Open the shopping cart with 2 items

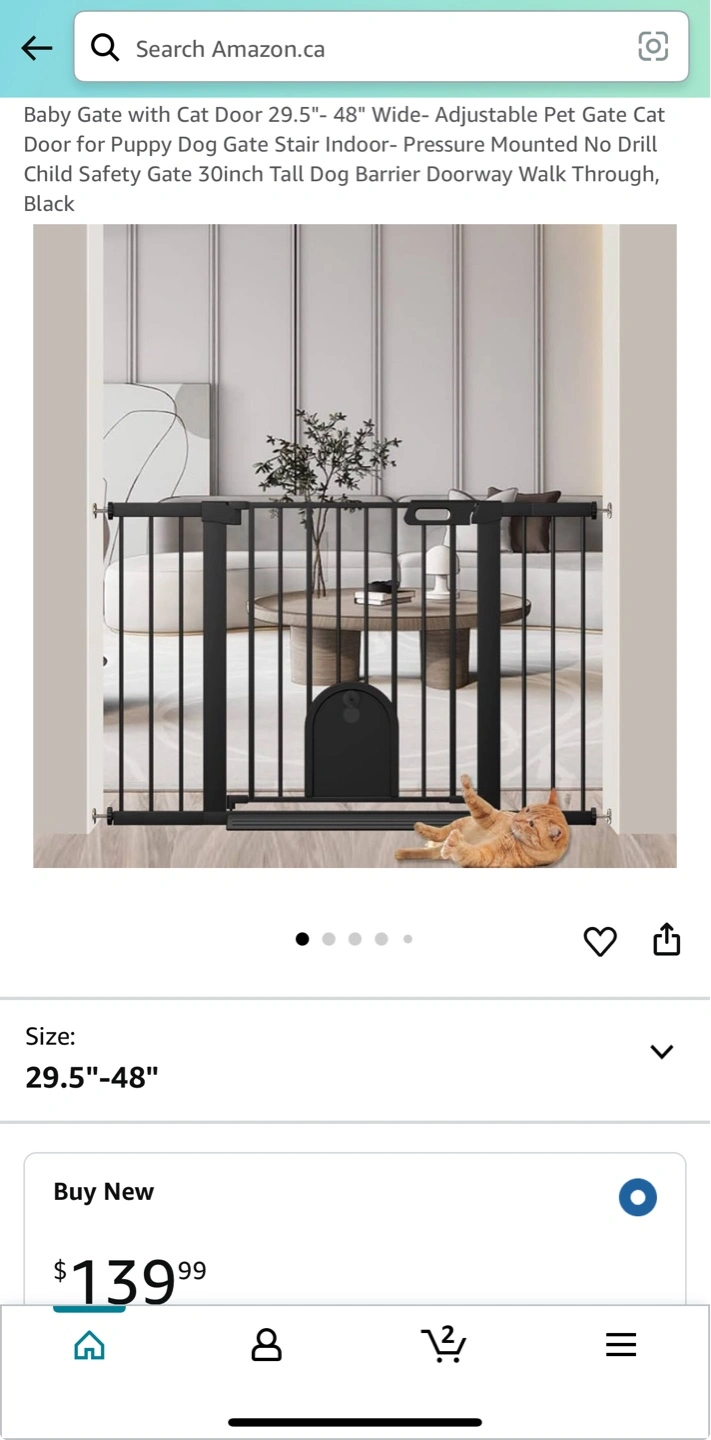(x=444, y=1344)
